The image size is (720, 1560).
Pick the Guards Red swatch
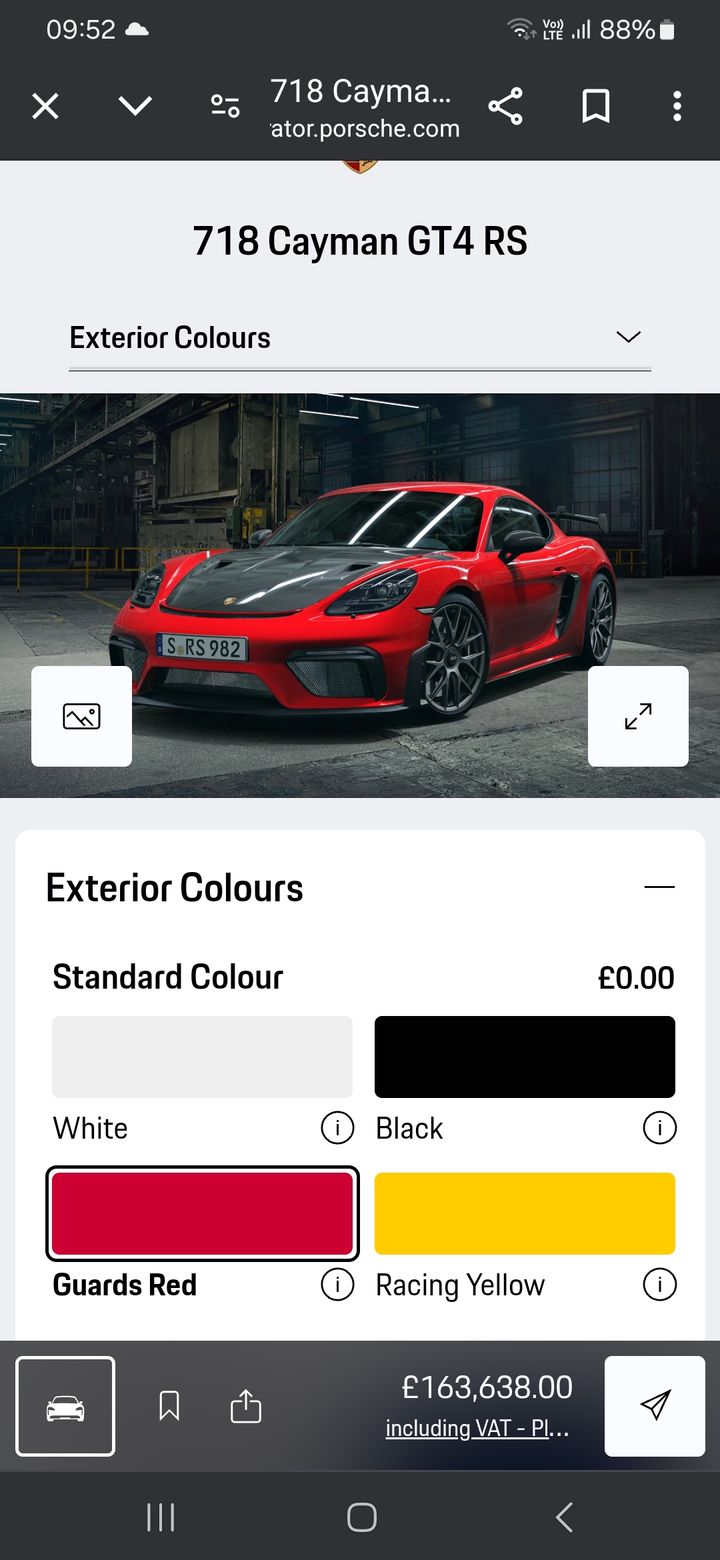point(202,1213)
